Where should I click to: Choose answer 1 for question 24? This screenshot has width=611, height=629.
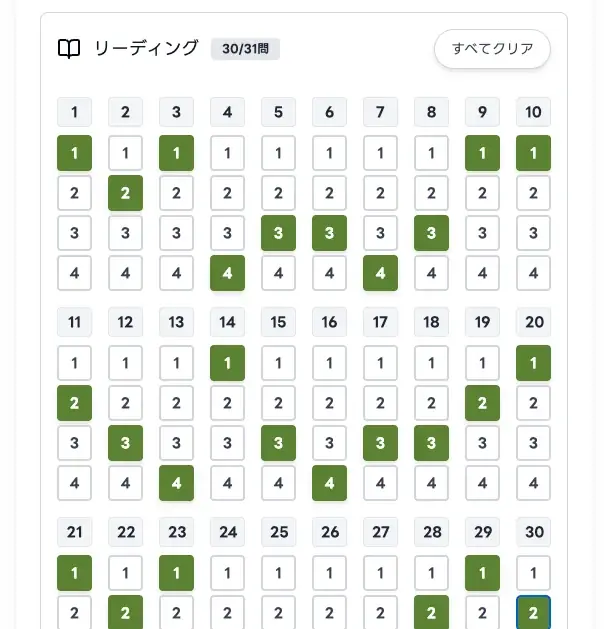tap(228, 573)
